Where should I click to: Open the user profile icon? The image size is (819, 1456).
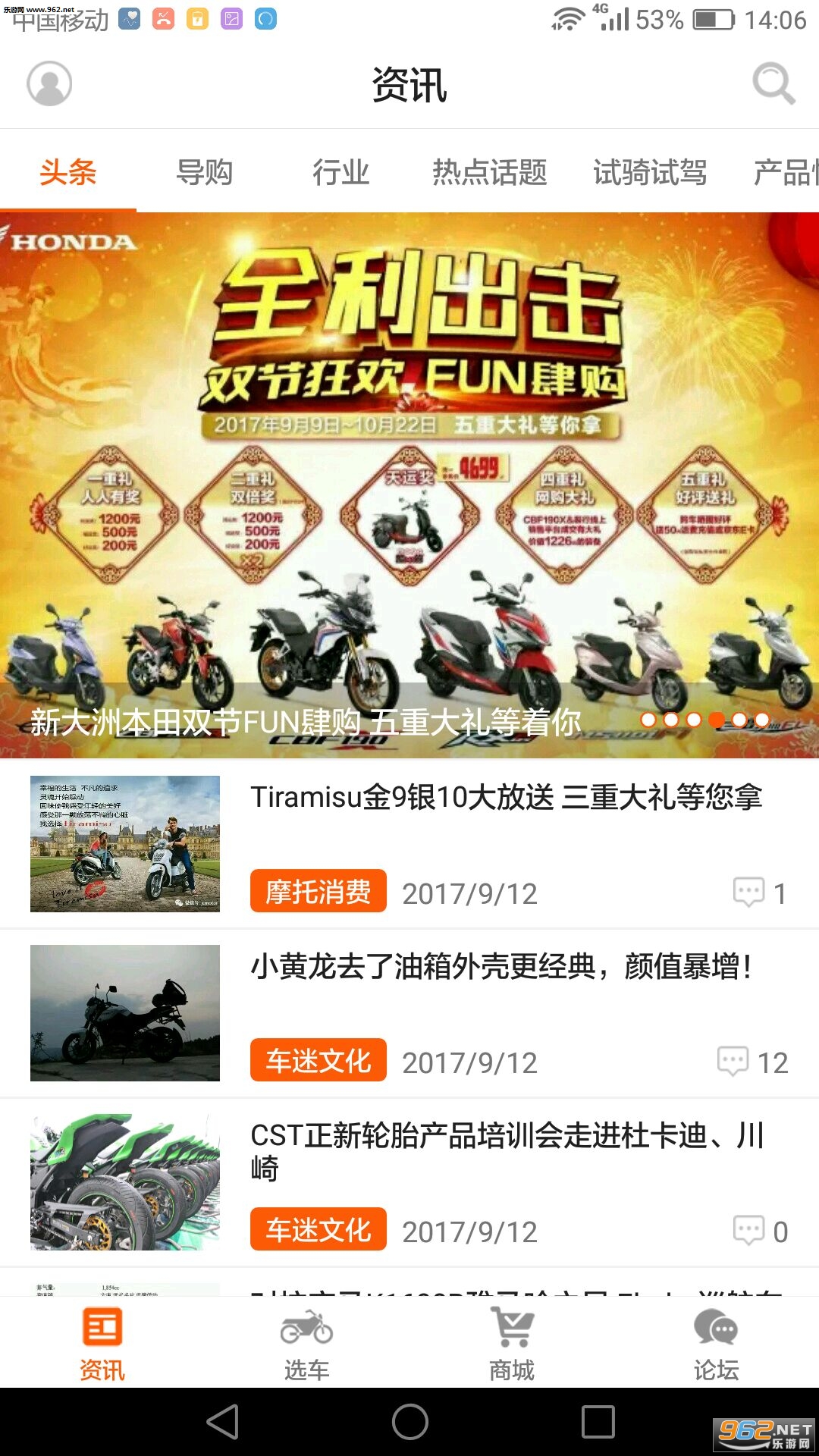[49, 83]
